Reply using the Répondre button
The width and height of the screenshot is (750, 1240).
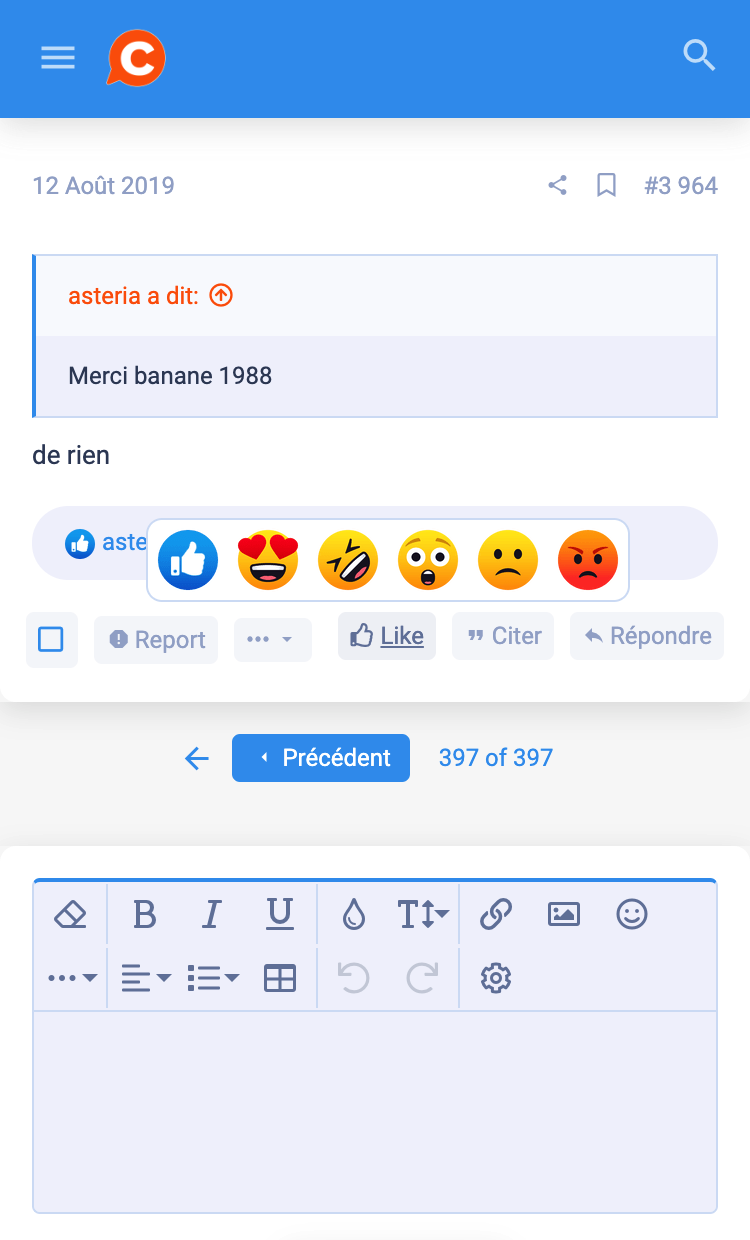[x=647, y=636]
